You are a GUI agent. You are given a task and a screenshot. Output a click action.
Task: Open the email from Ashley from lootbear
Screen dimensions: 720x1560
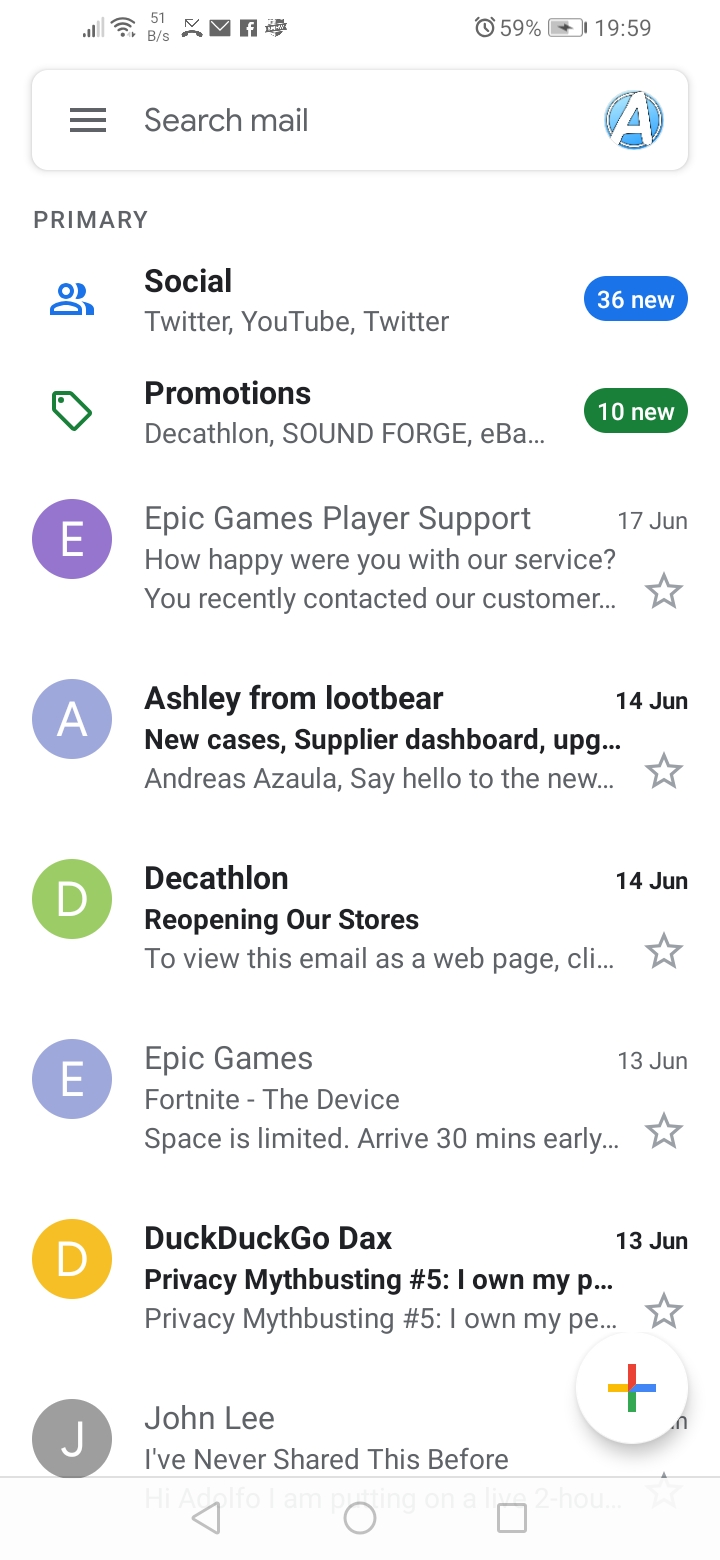[360, 738]
